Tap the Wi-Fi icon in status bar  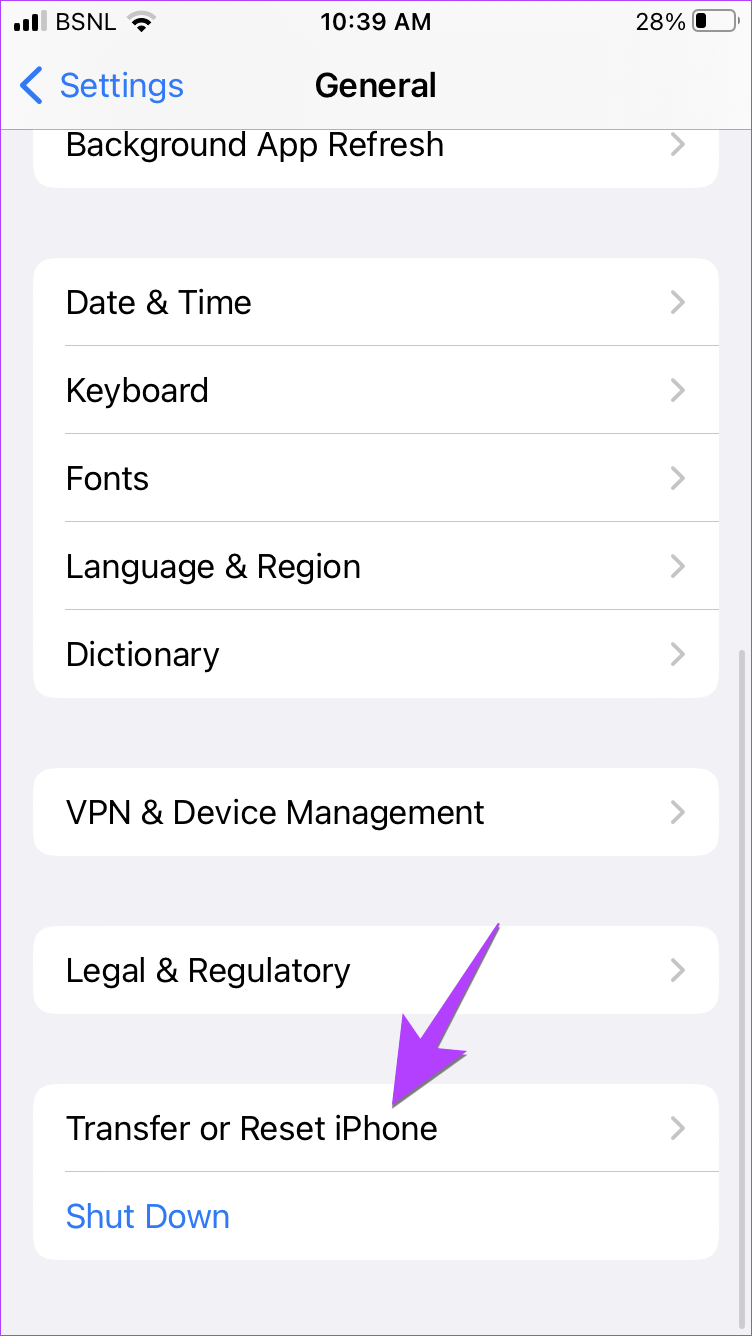coord(137,20)
